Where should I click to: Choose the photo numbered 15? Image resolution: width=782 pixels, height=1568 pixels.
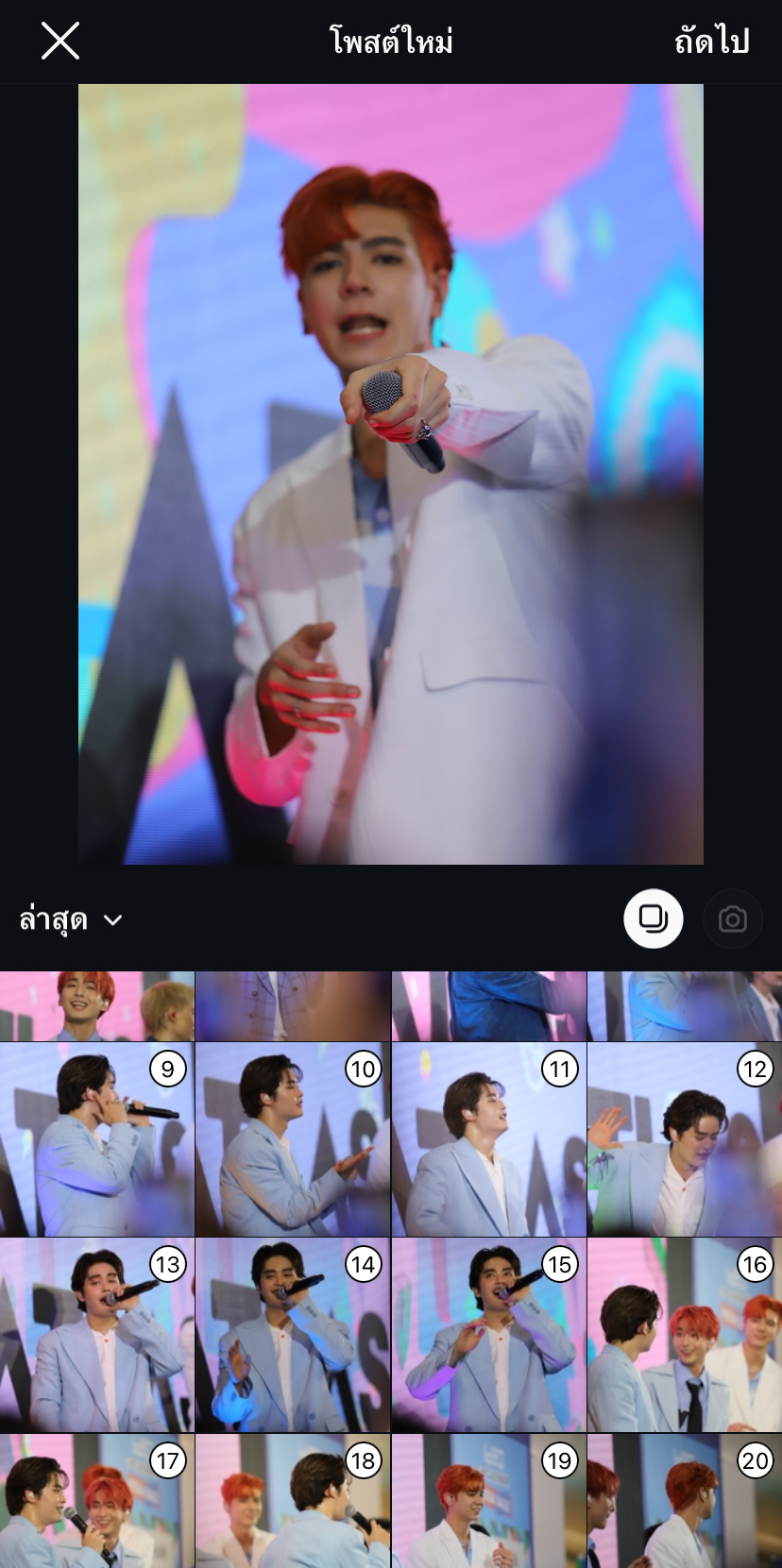488,1335
